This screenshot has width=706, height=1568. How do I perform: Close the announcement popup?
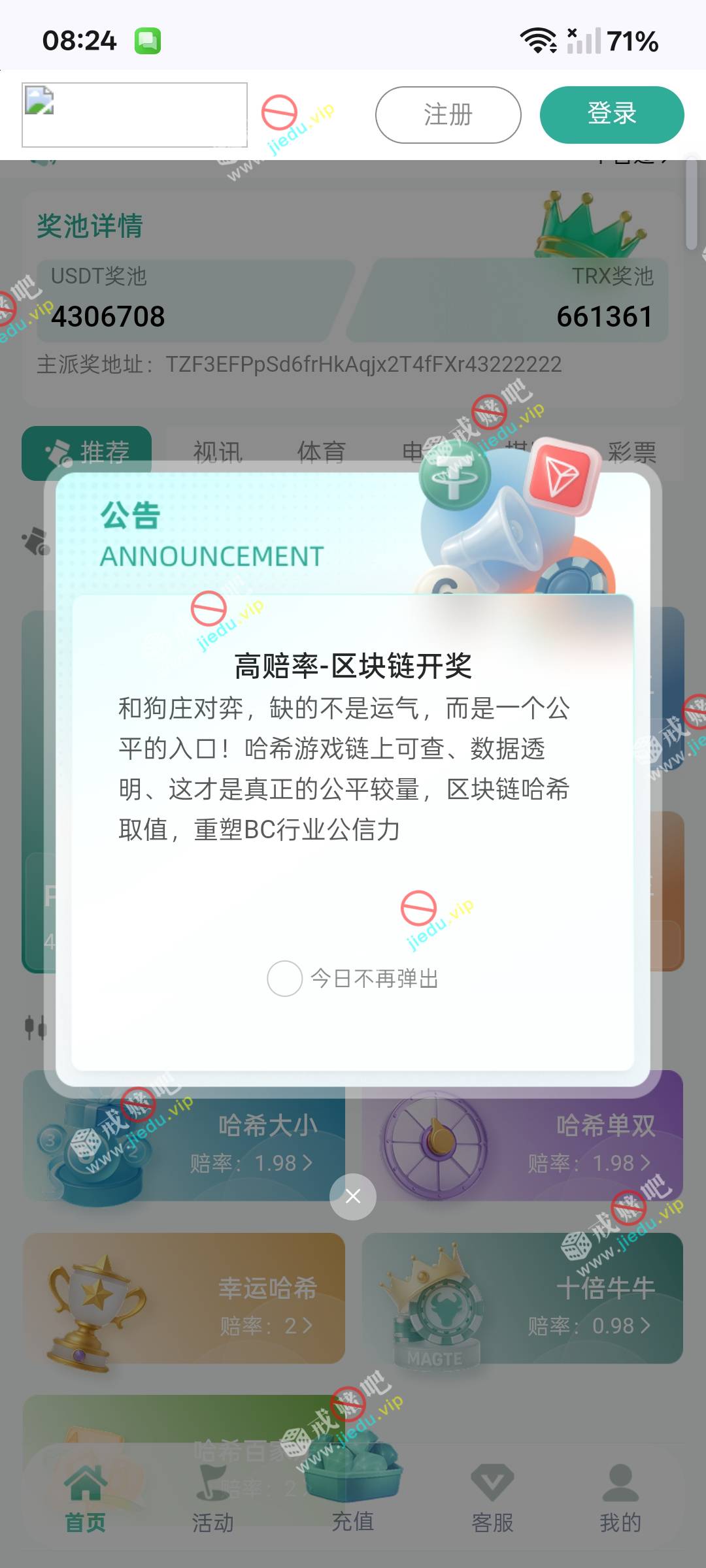point(353,1196)
